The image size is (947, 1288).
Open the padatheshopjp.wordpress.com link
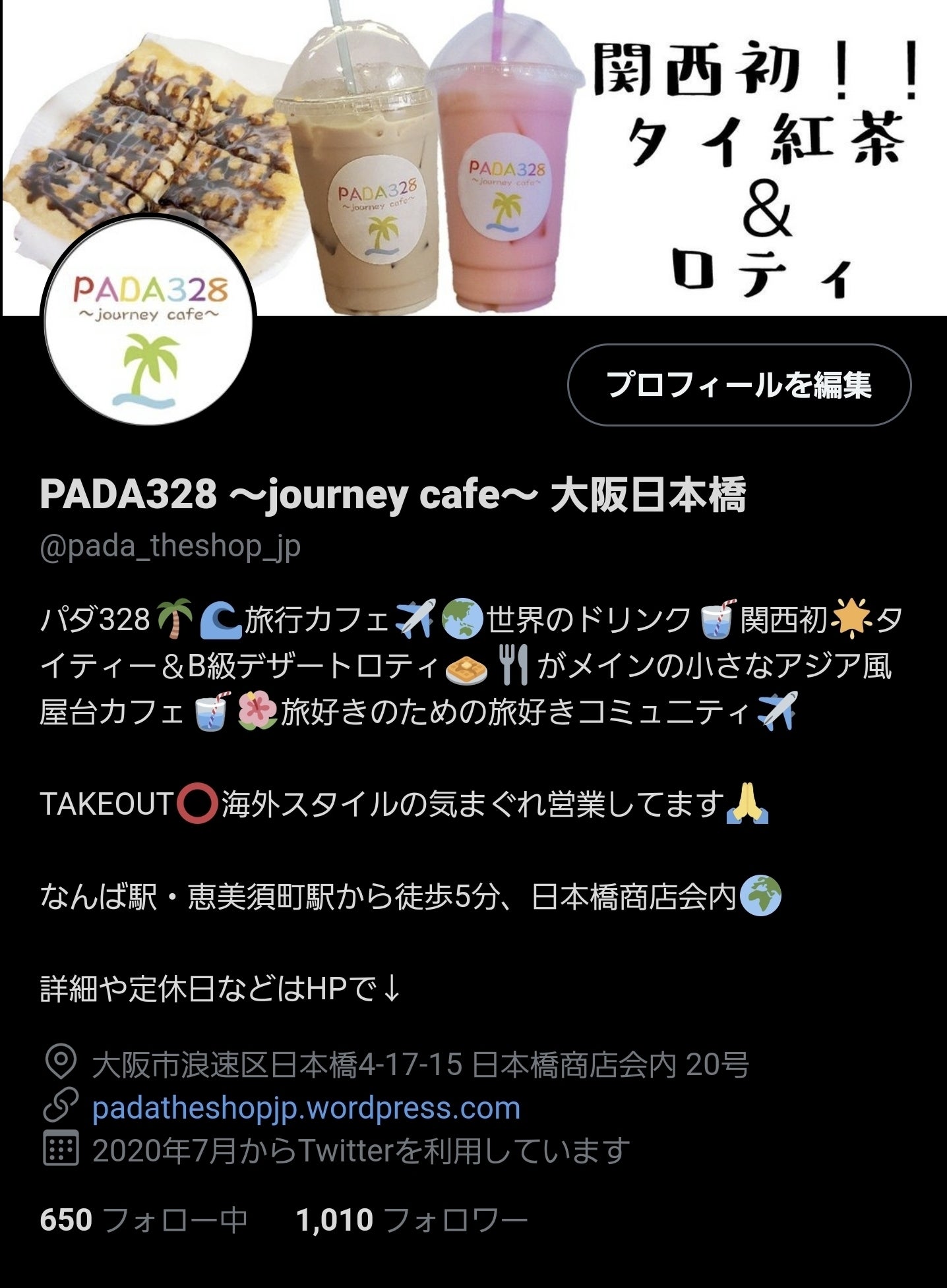click(x=307, y=1107)
